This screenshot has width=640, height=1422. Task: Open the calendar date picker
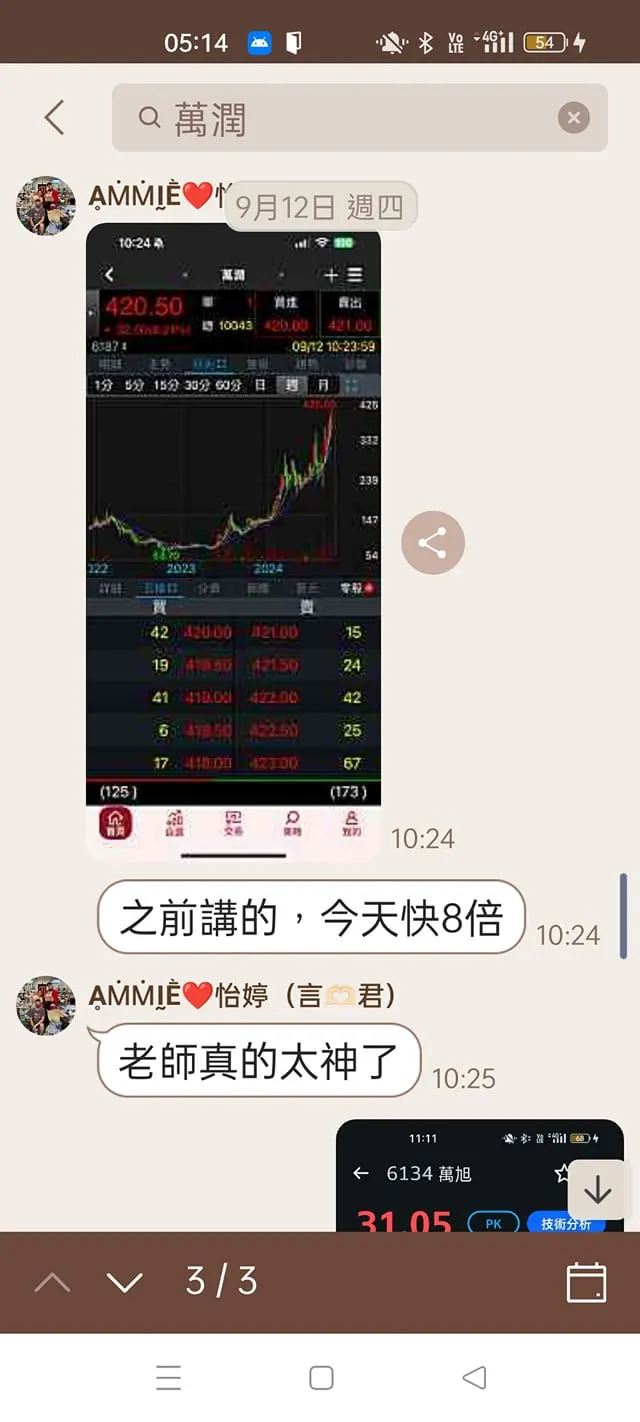tap(586, 1282)
